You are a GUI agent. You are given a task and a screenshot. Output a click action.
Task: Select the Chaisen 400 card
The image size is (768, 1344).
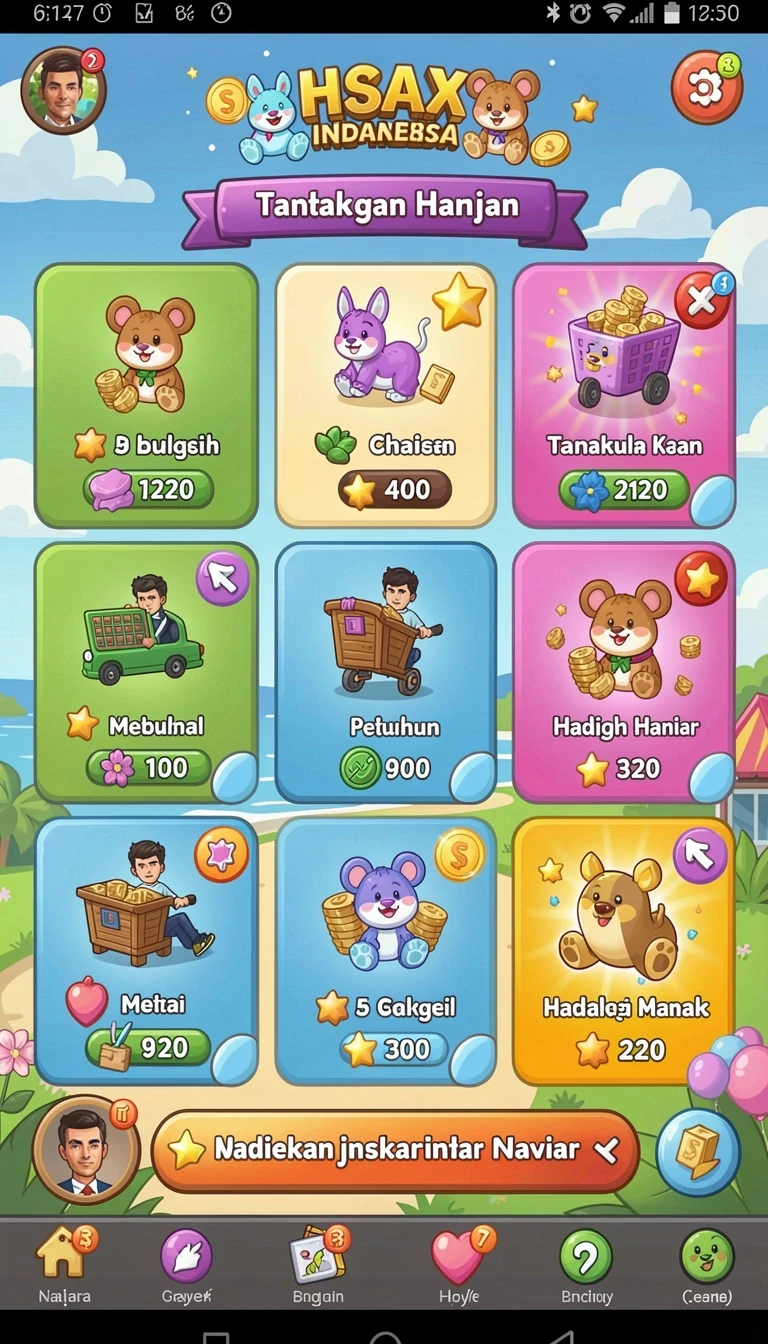pos(386,396)
